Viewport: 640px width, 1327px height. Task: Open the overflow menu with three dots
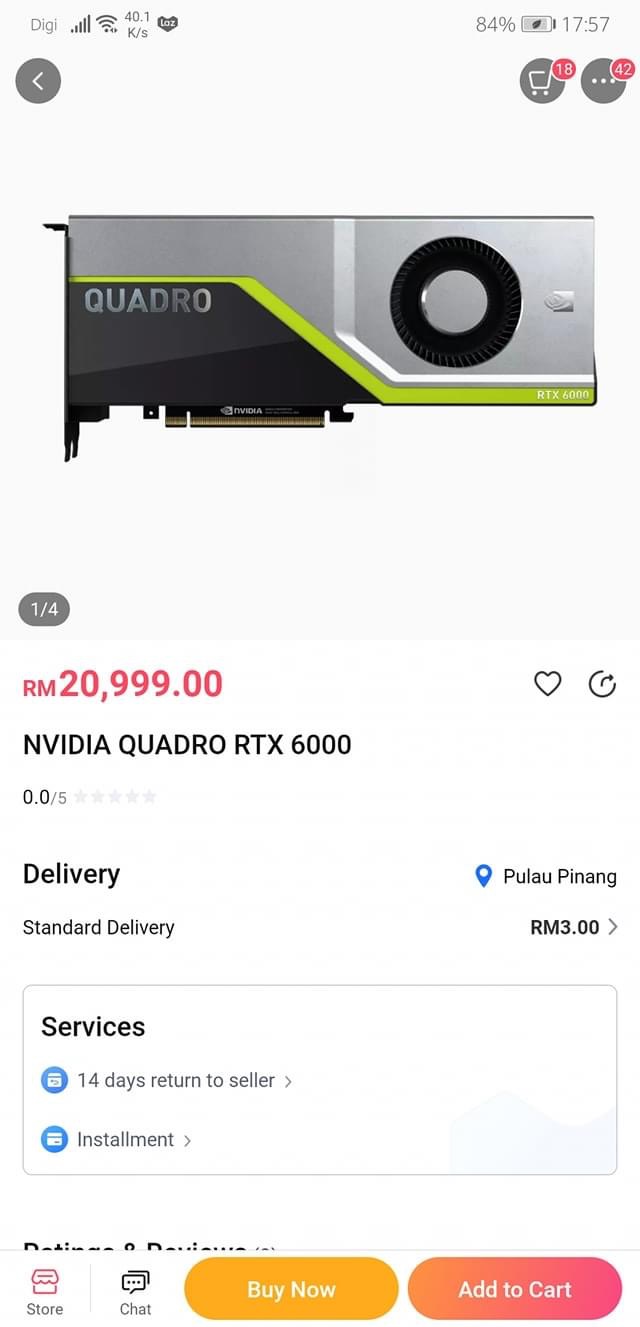603,82
